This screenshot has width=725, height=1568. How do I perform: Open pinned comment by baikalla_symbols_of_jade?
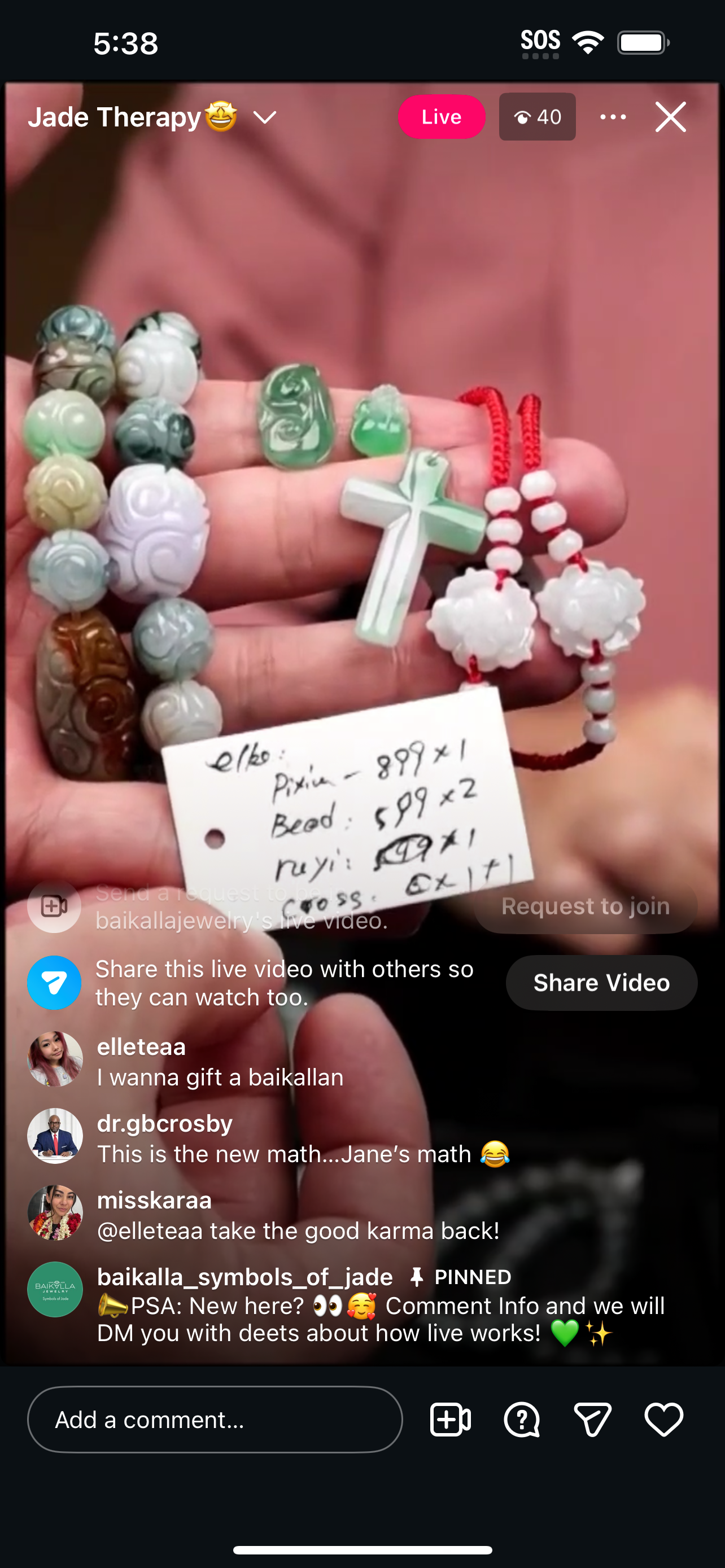[365, 1306]
